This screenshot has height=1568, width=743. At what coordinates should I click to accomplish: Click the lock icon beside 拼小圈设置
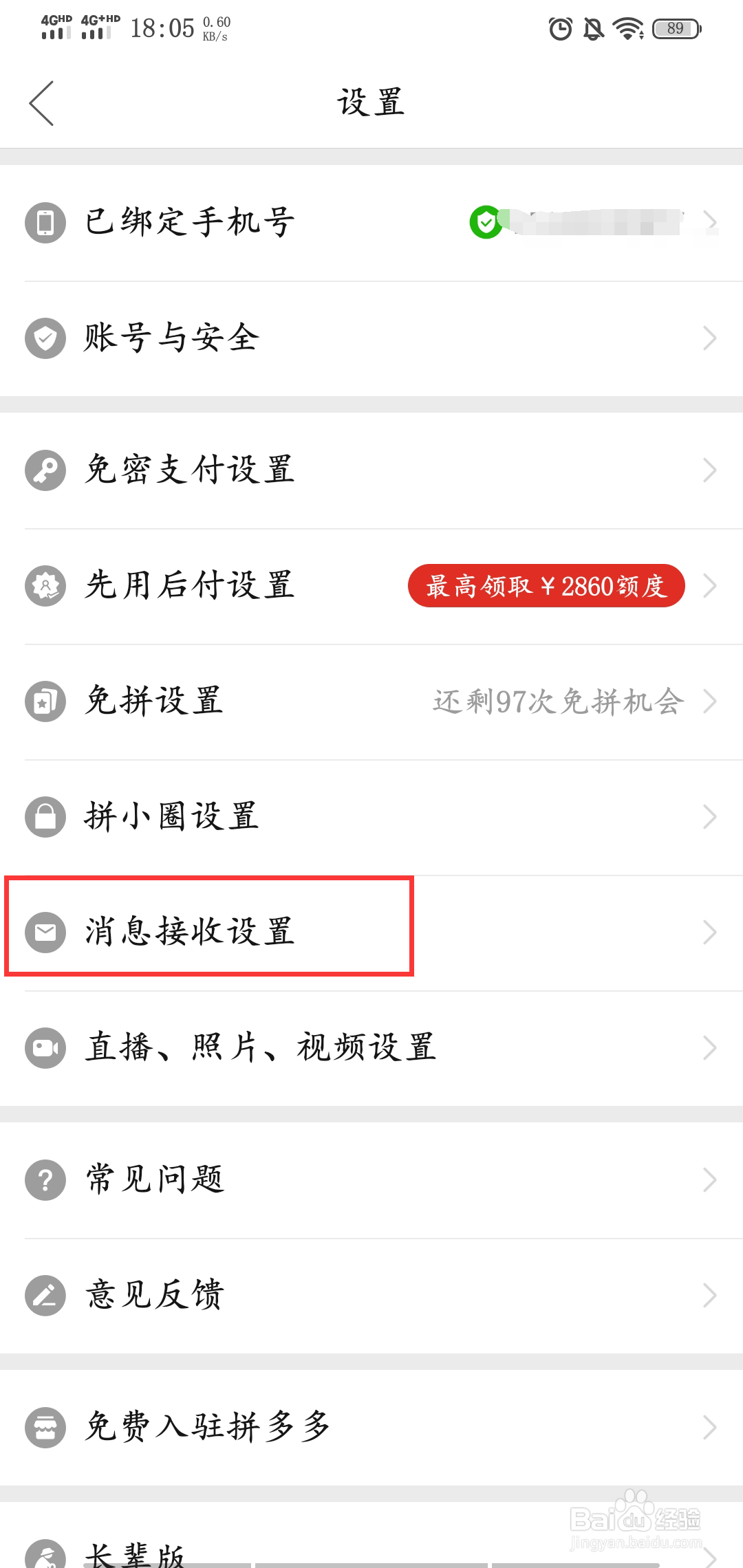point(44,817)
